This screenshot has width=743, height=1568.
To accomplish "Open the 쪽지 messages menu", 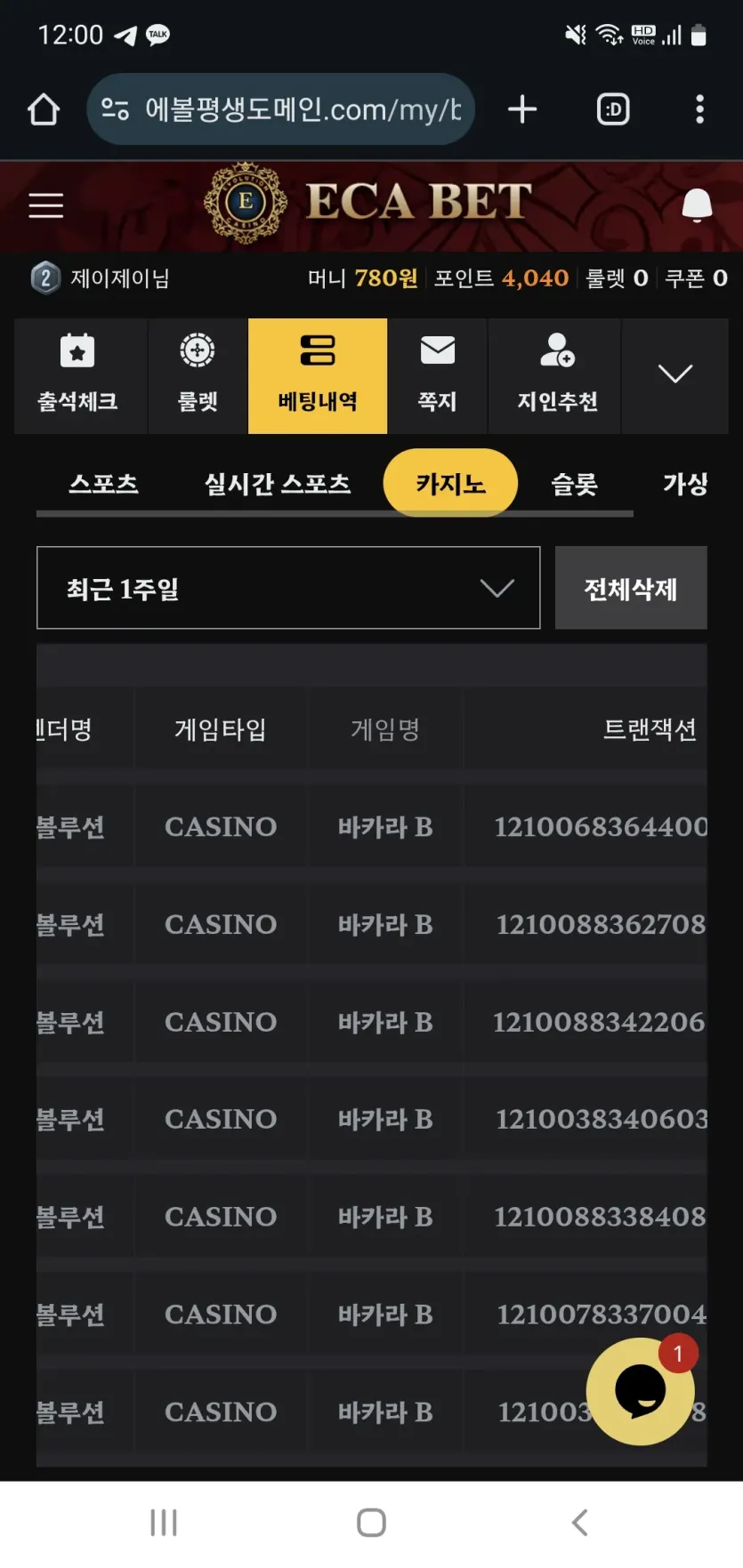I will [x=437, y=375].
